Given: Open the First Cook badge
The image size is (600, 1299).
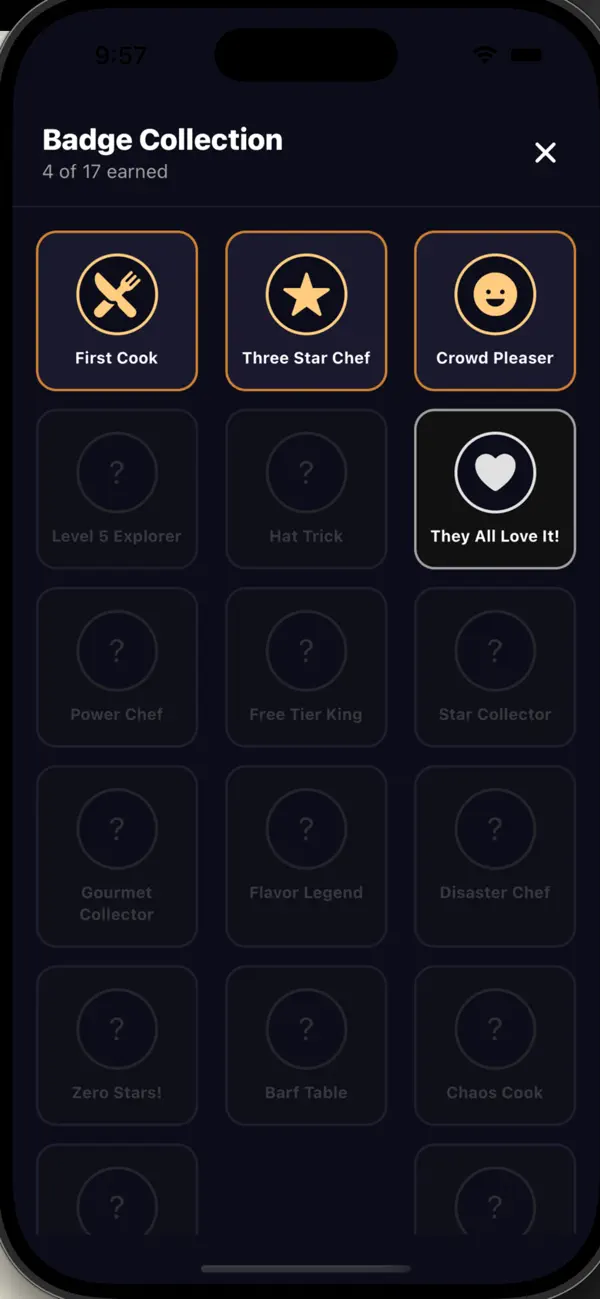Looking at the screenshot, I should 117,311.
